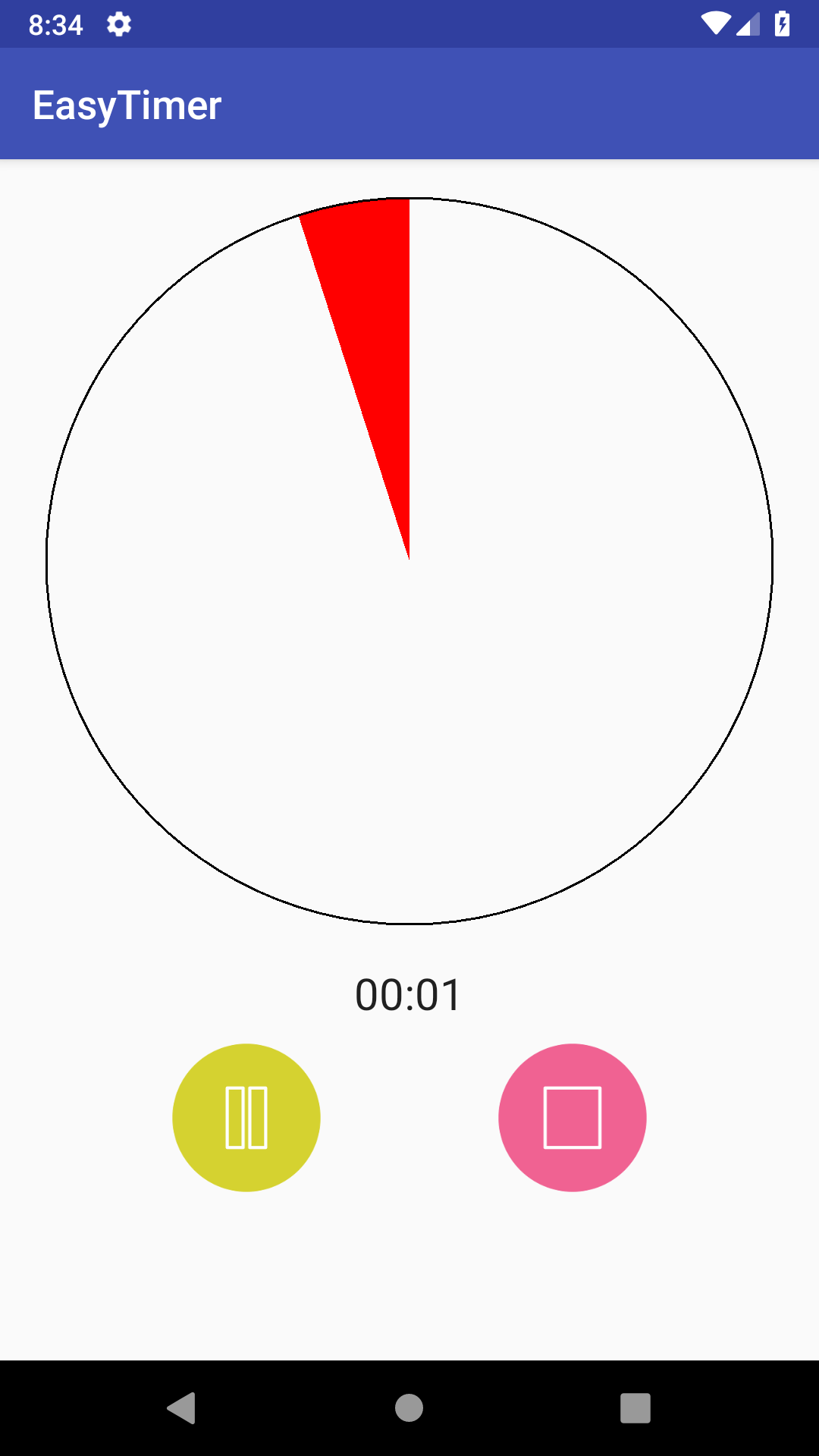819x1456 pixels.
Task: Tap the EasyTimer title in the app bar
Action: tap(126, 104)
